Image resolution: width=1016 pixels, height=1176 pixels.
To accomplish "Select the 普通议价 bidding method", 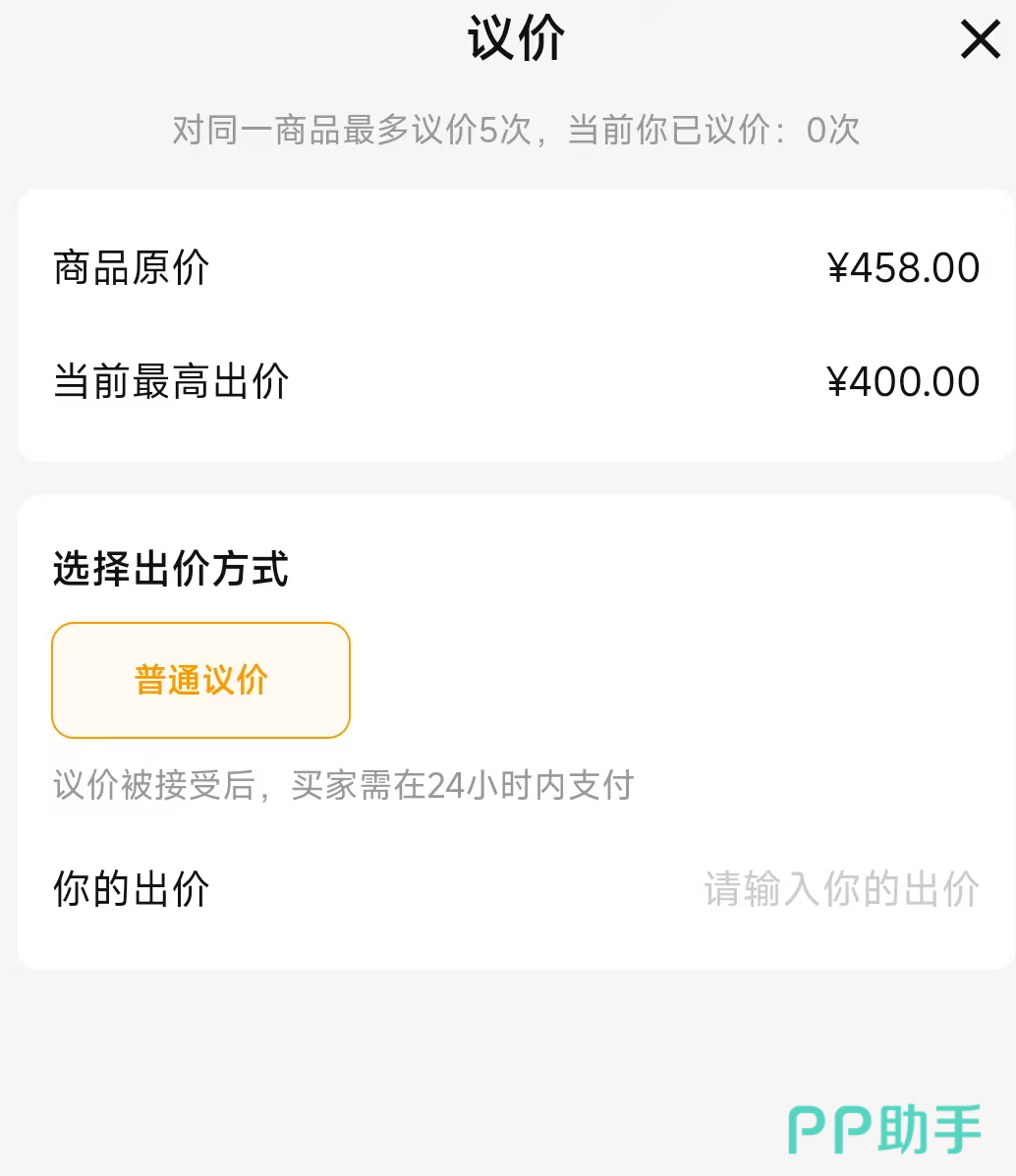I will tap(200, 680).
